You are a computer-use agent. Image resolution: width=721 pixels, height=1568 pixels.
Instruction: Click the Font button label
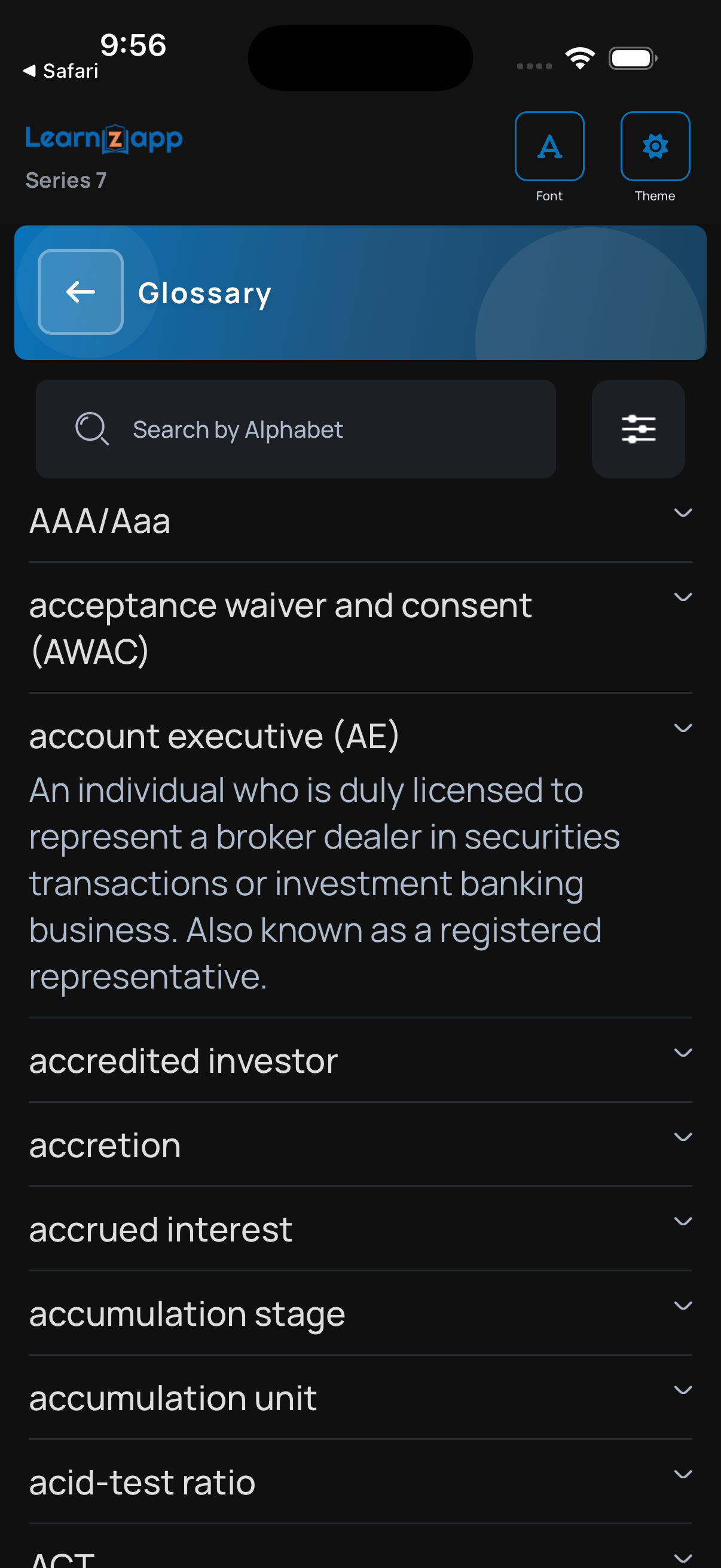(549, 196)
